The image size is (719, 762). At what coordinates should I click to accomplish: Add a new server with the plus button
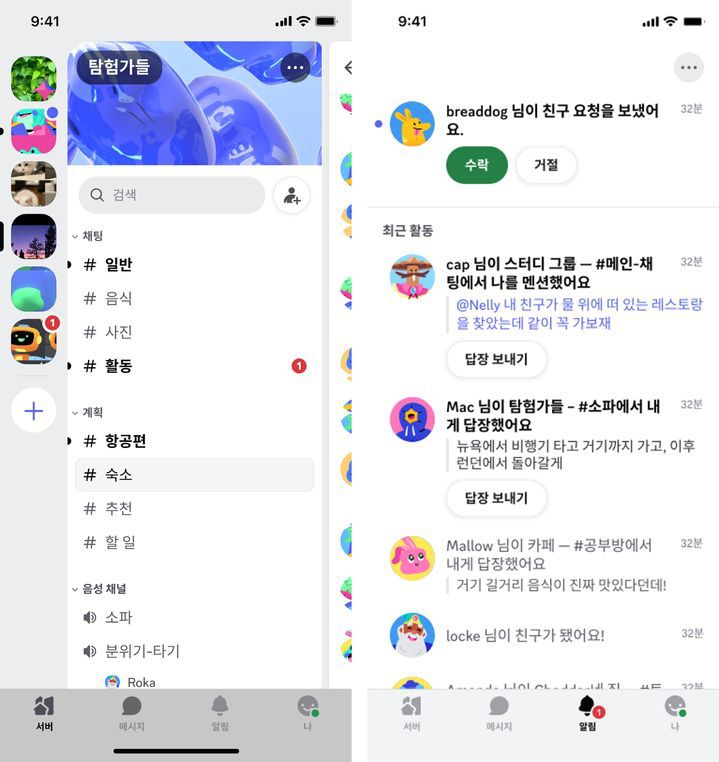(33, 411)
